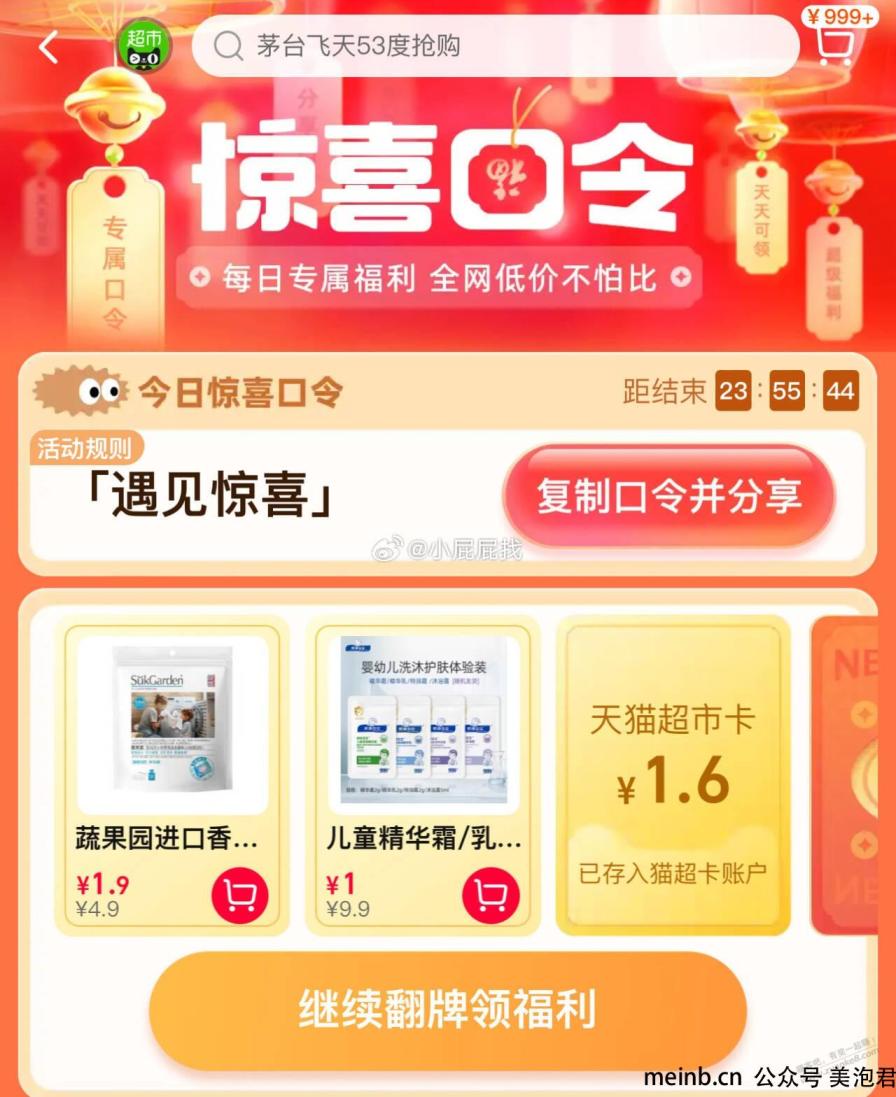Tap 继续翻牌领福利 to keep flipping cards
Screen dimensions: 896x1097
(x=447, y=1009)
